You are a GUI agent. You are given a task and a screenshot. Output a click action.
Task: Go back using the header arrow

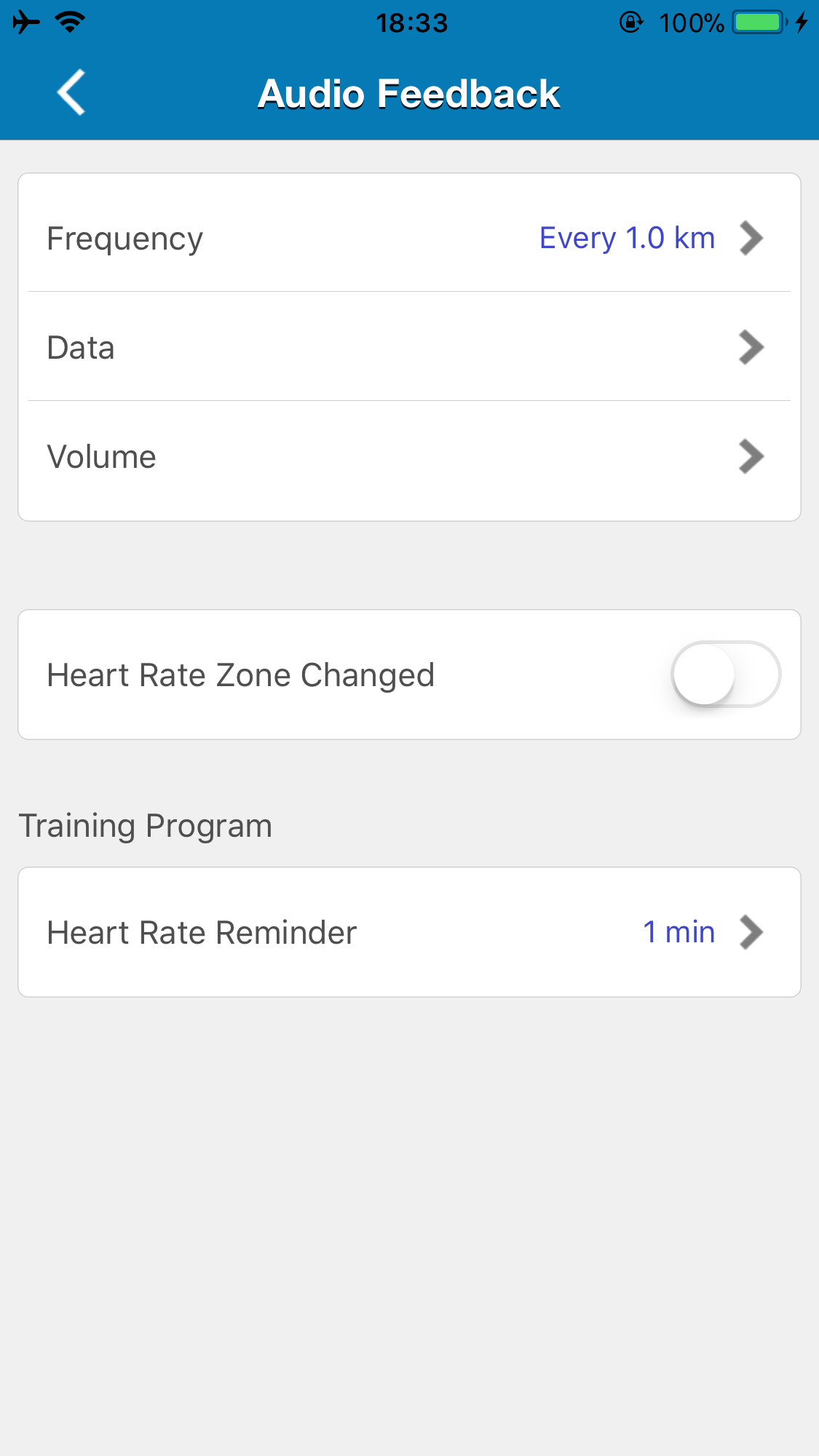[71, 92]
